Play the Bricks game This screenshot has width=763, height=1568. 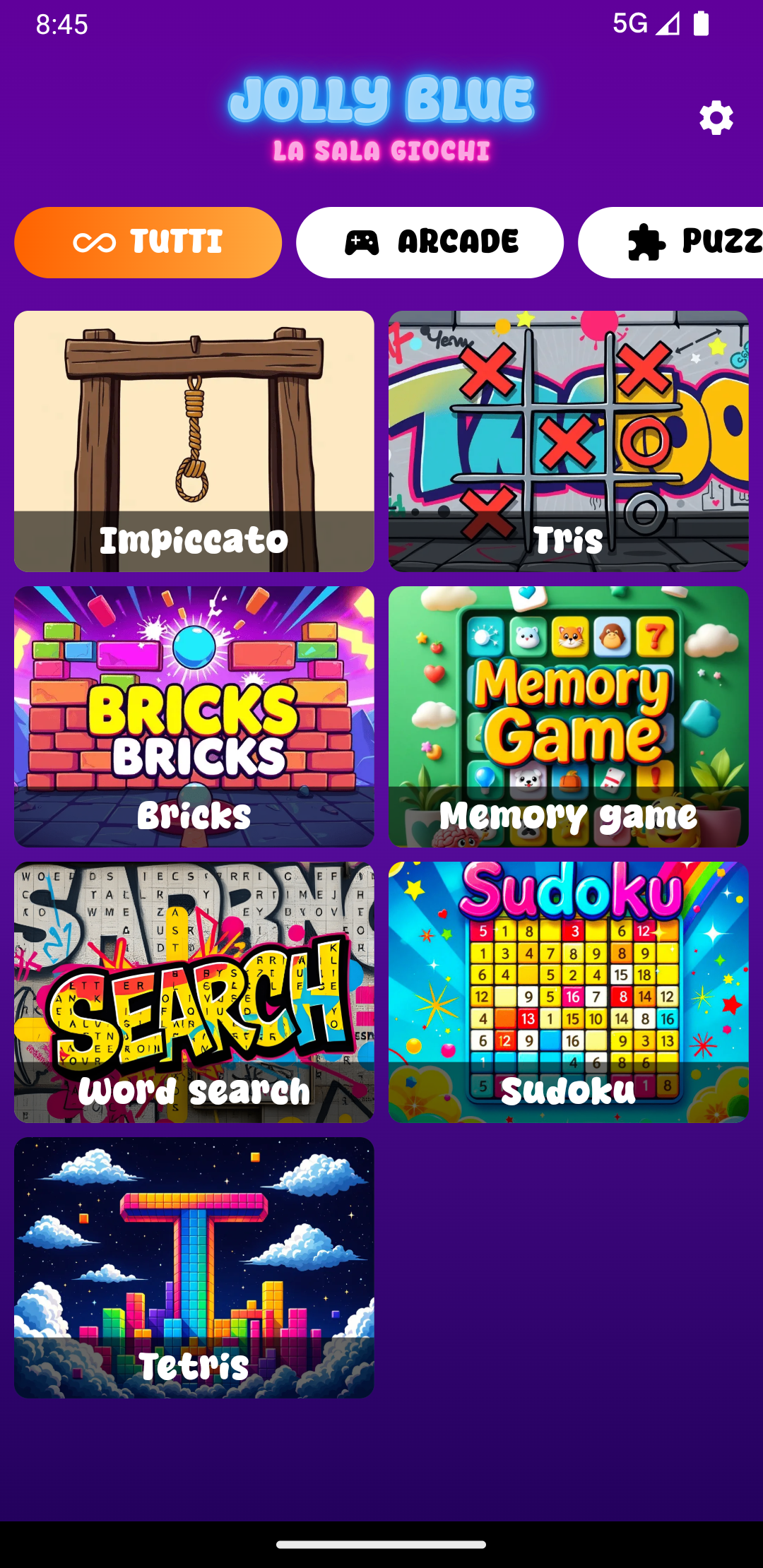tap(194, 717)
